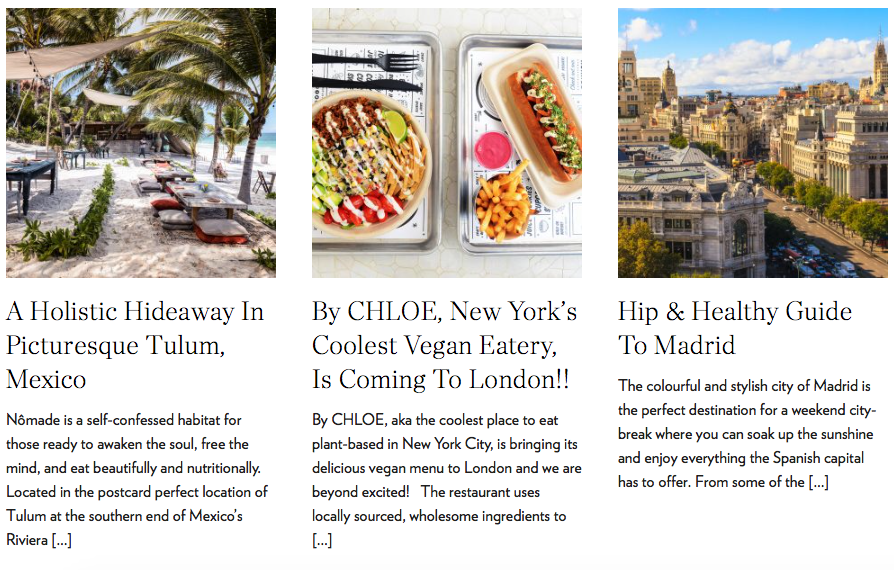Open the Madrid cityscape photo tile
This screenshot has width=894, height=570.
click(752, 143)
